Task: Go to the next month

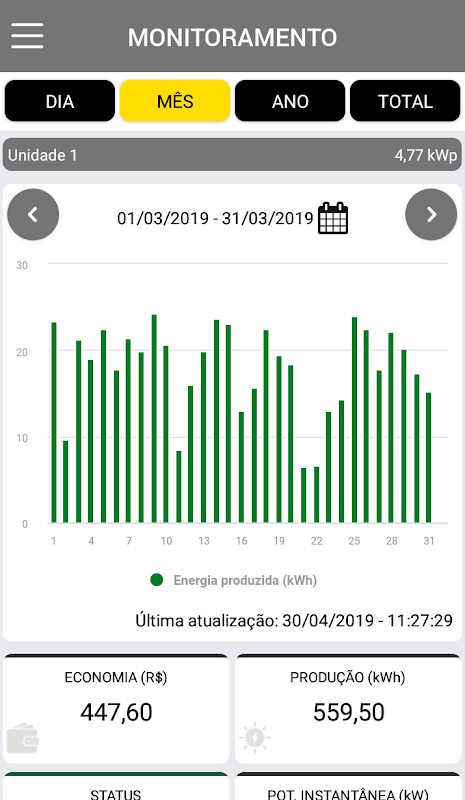Action: pos(431,215)
